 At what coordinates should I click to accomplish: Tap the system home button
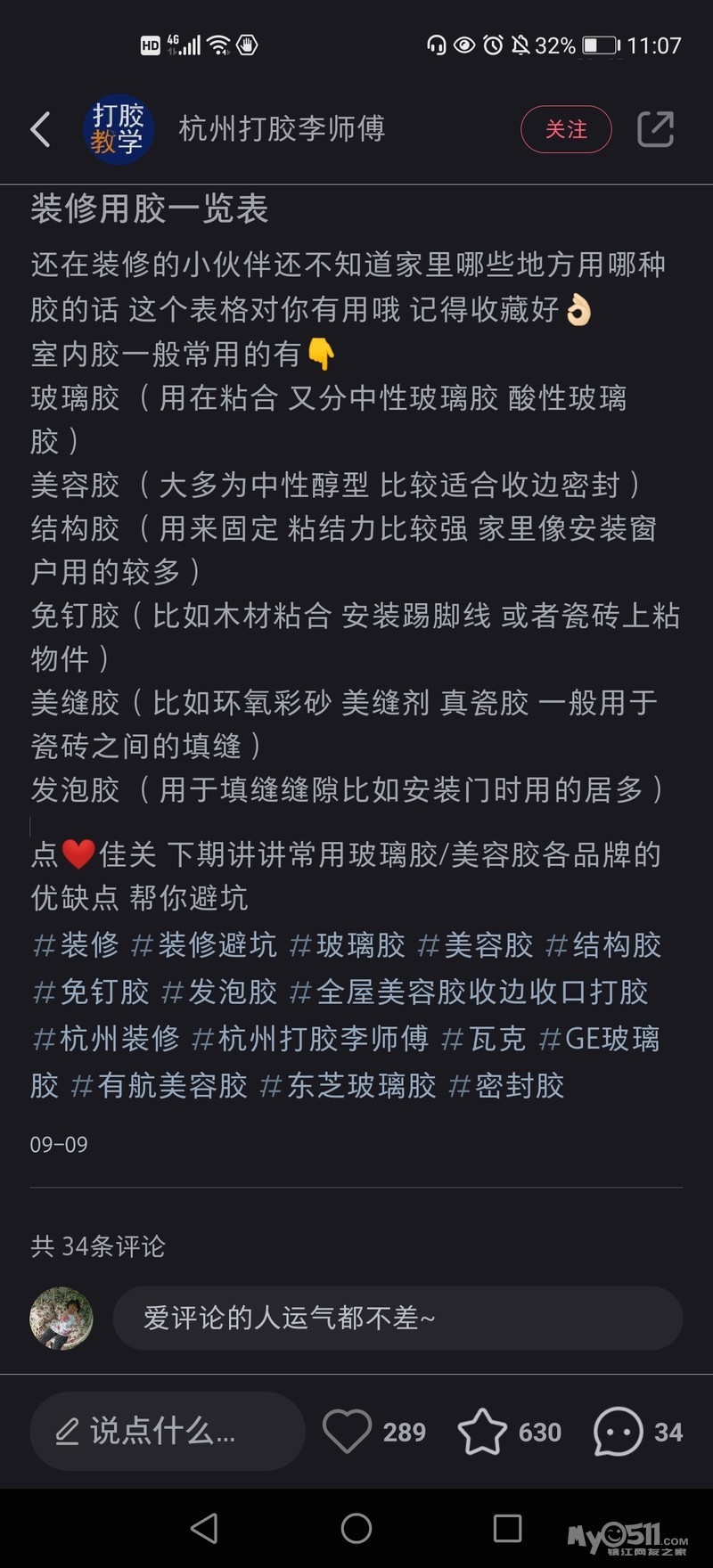pyautogui.click(x=356, y=1529)
